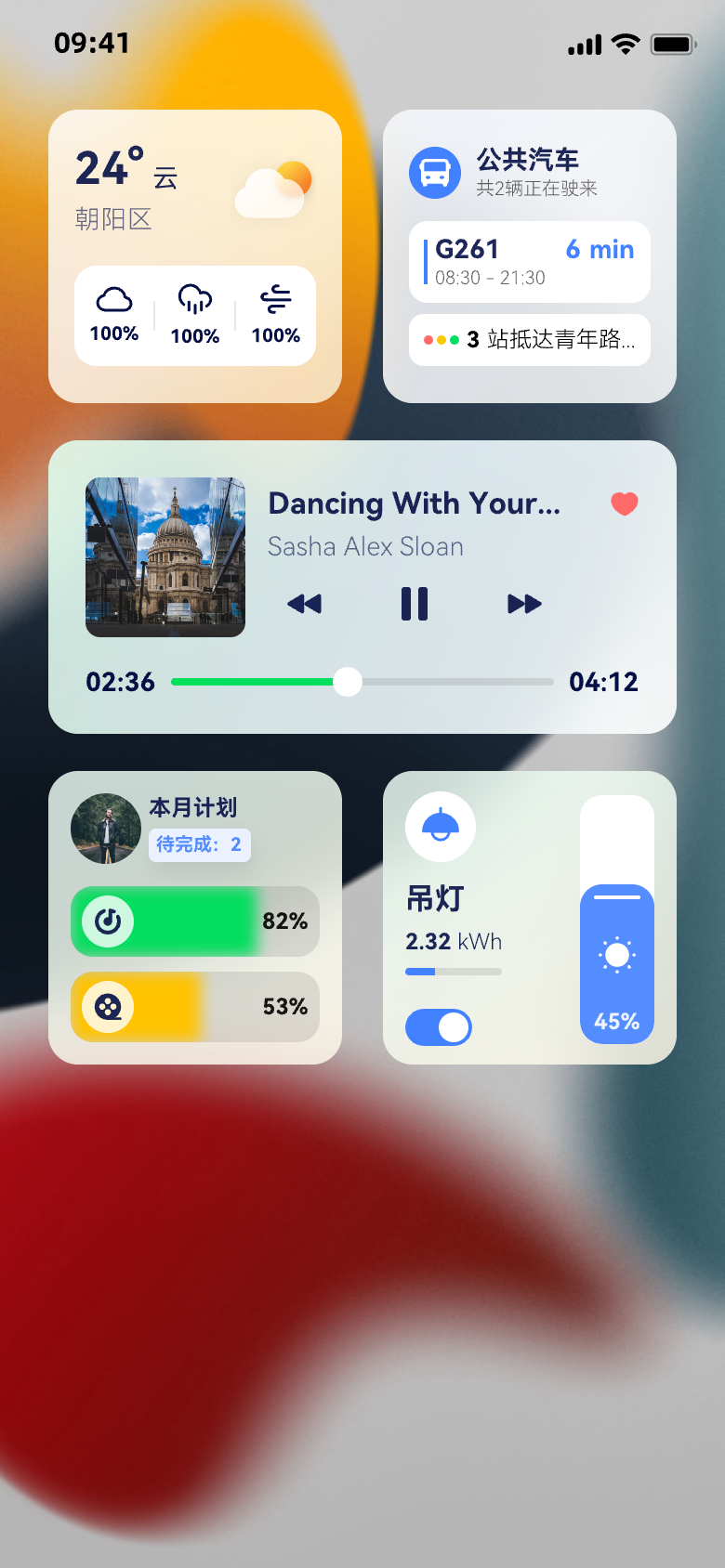Screen dimensions: 725x1568
Task: View the 3 站抵达青年路 arrival info
Action: point(530,340)
